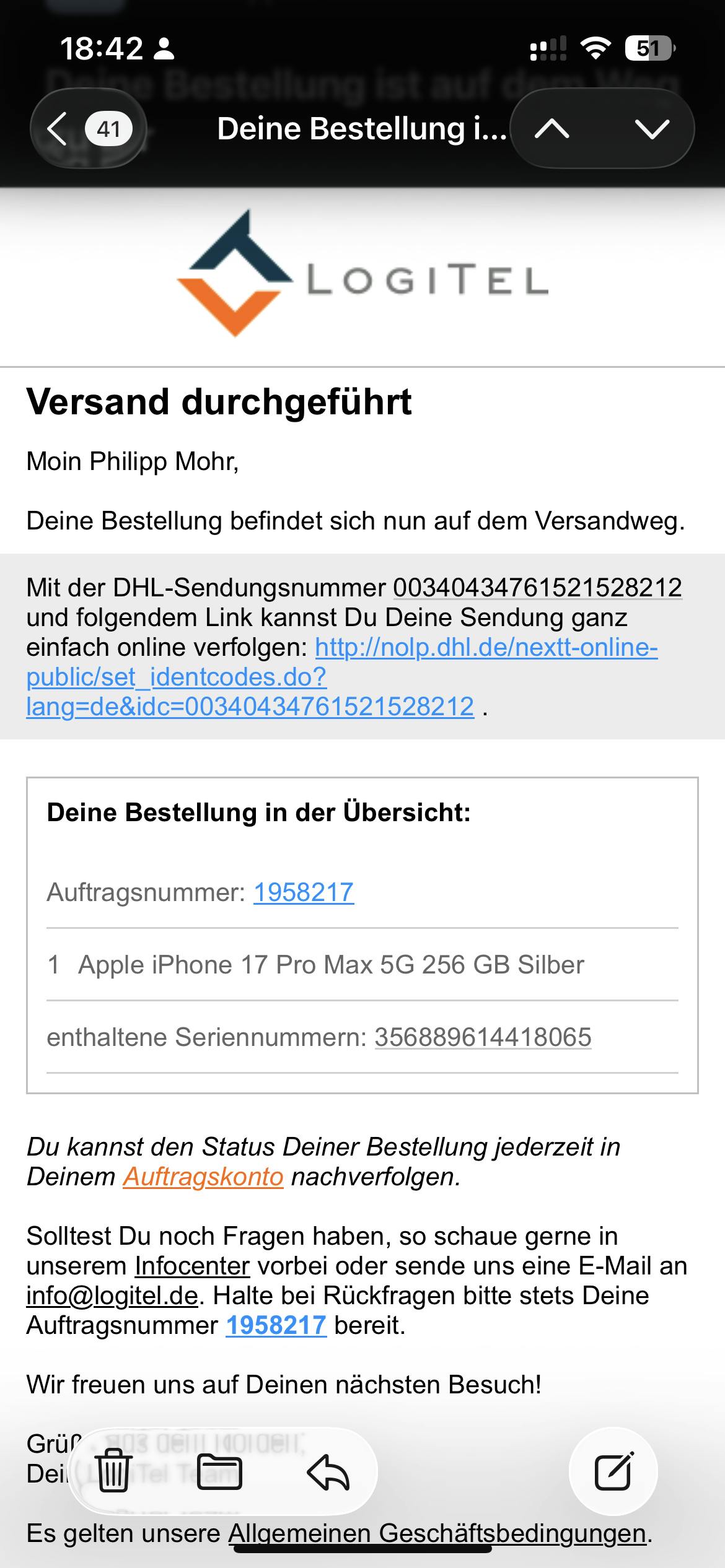Compose a new email
Viewport: 725px width, 1568px height.
[x=613, y=1471]
